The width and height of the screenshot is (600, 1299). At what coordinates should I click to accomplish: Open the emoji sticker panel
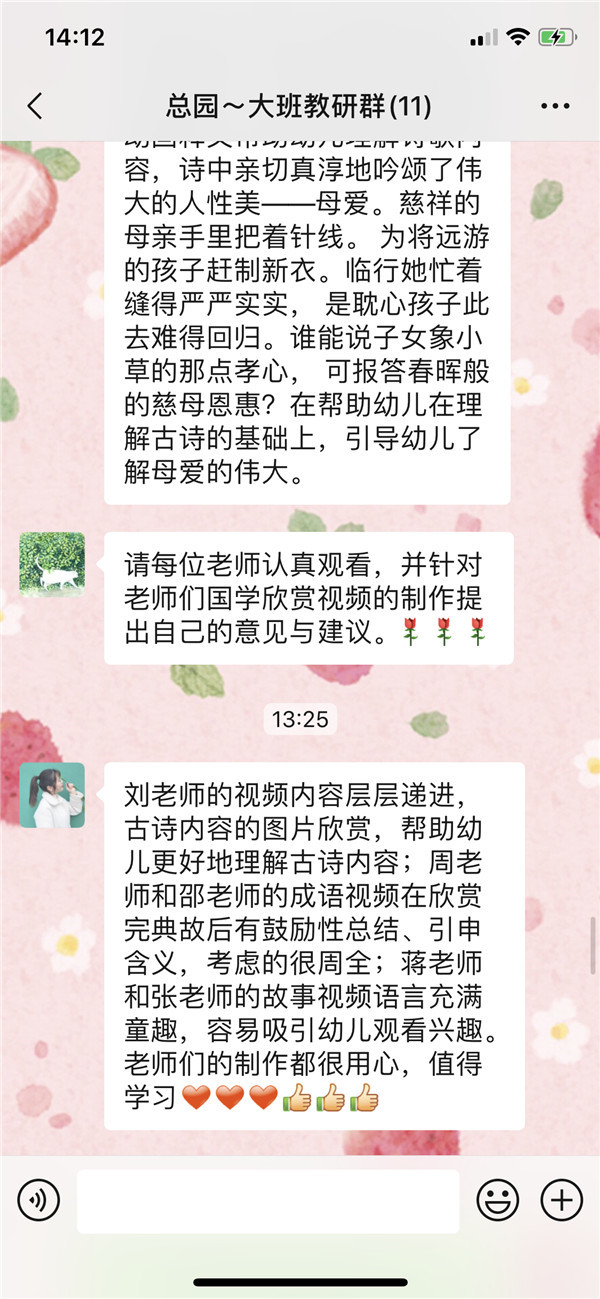(x=497, y=1200)
